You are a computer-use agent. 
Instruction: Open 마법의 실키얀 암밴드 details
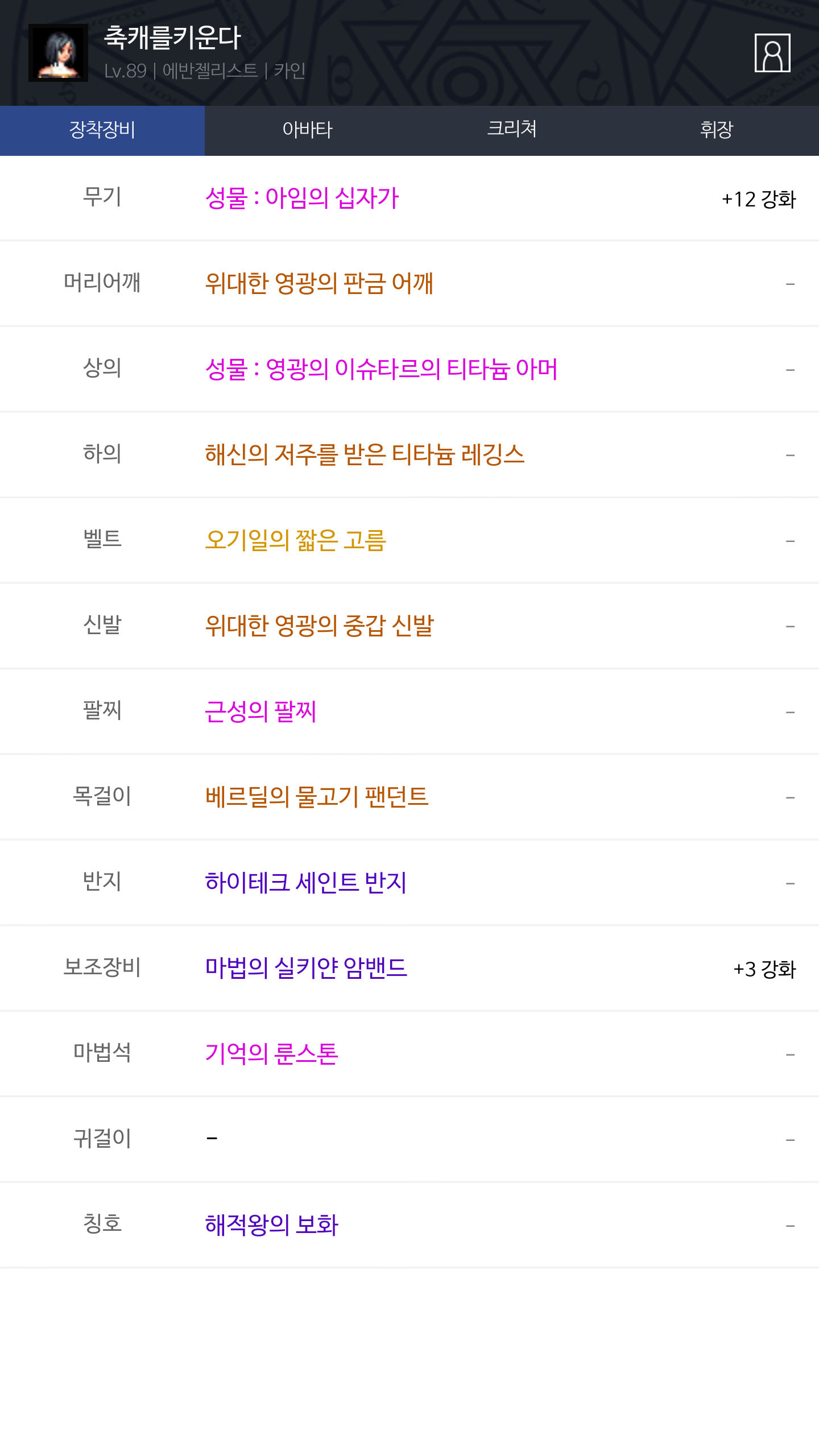[306, 968]
